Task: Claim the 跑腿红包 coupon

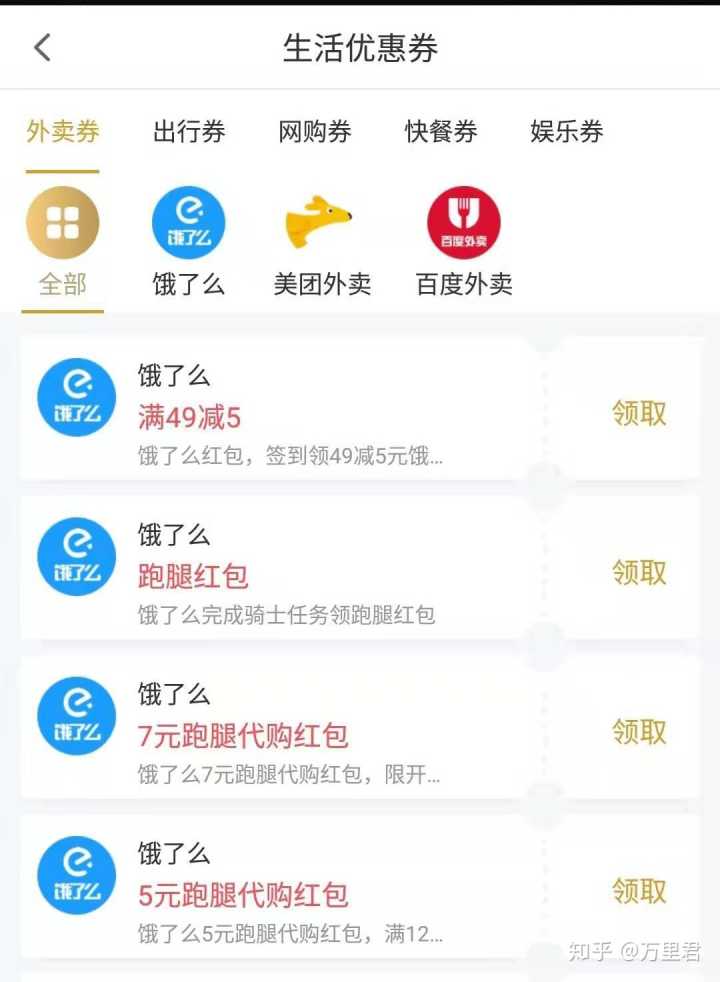Action: 639,572
